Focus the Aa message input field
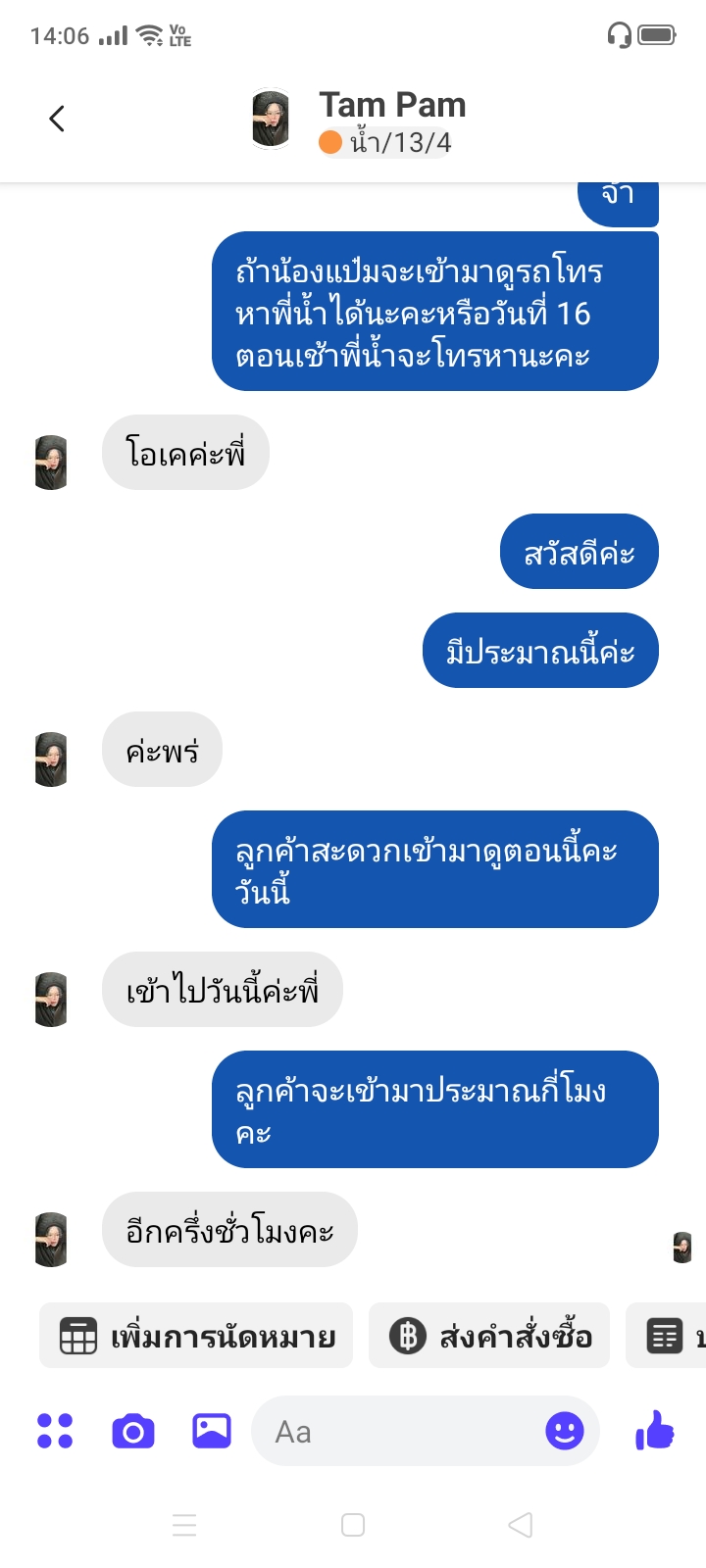706x1568 pixels. click(392, 1432)
